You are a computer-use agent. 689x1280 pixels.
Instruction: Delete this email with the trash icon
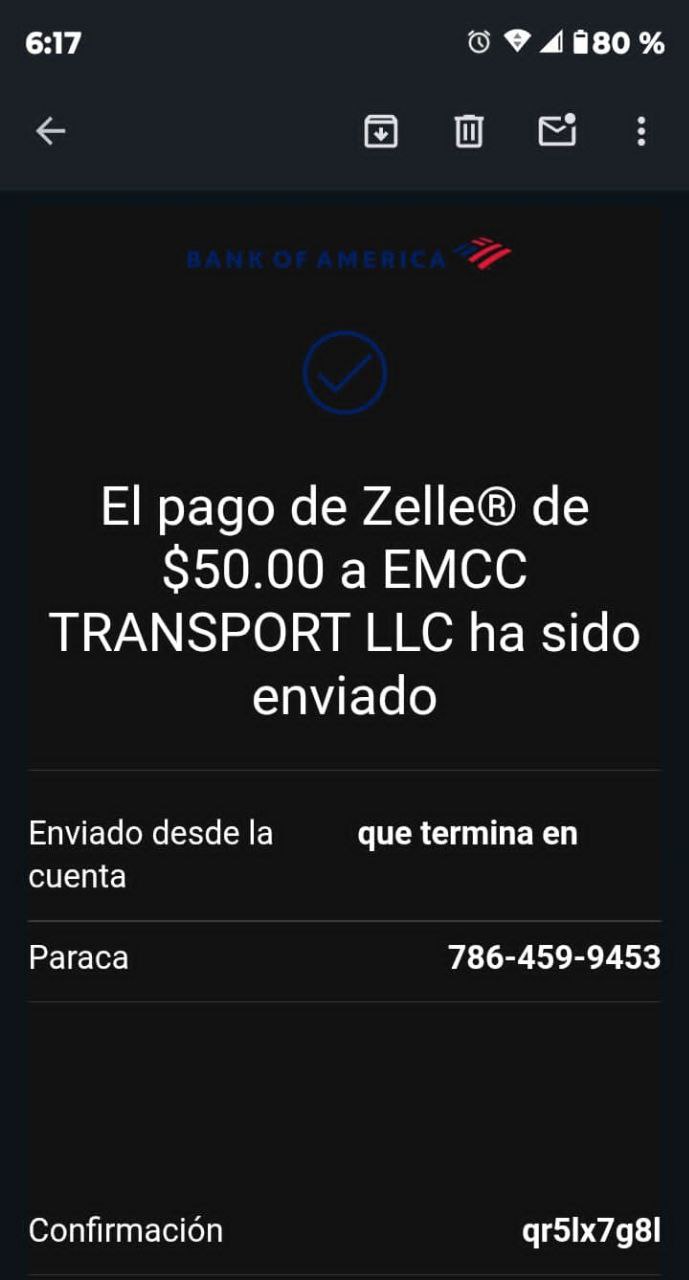(x=468, y=131)
